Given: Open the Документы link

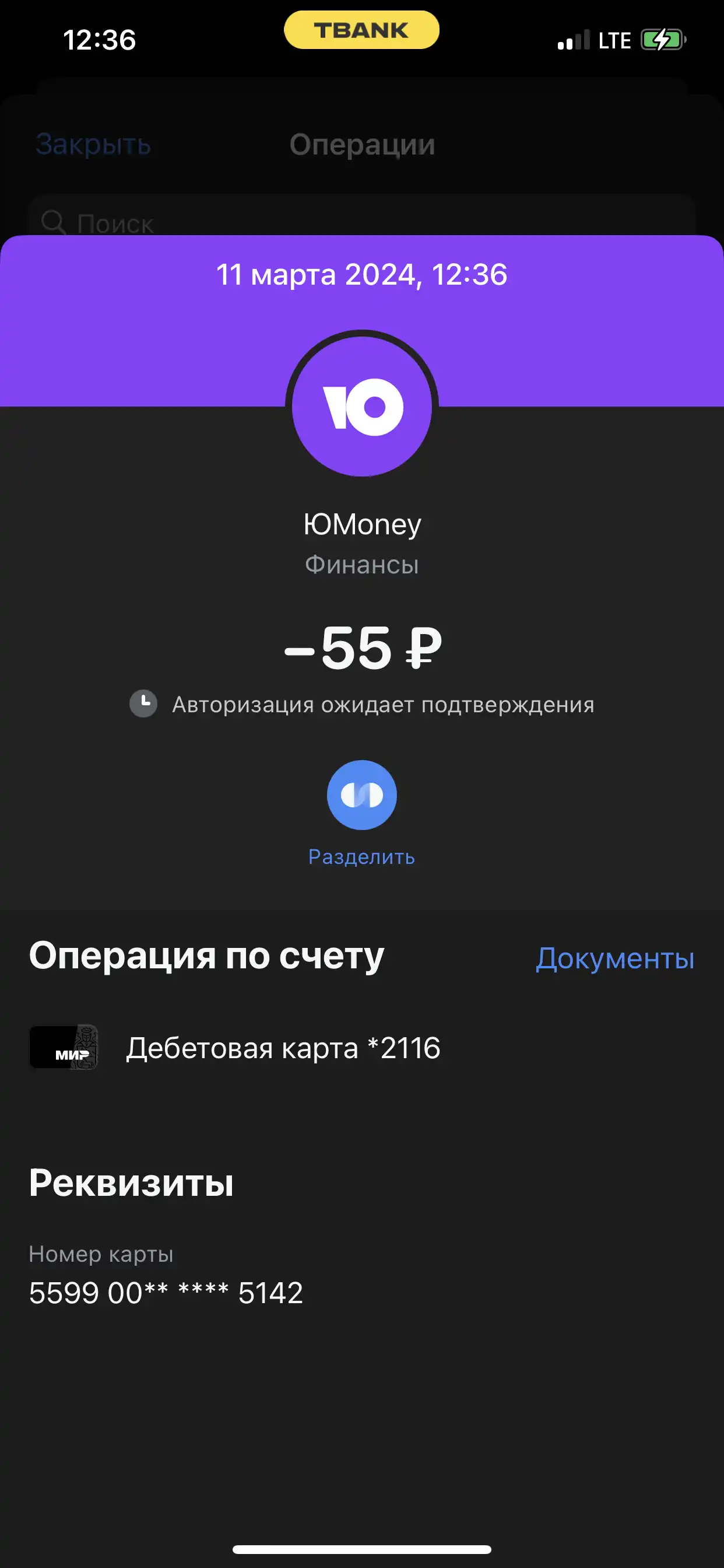Looking at the screenshot, I should coord(614,958).
